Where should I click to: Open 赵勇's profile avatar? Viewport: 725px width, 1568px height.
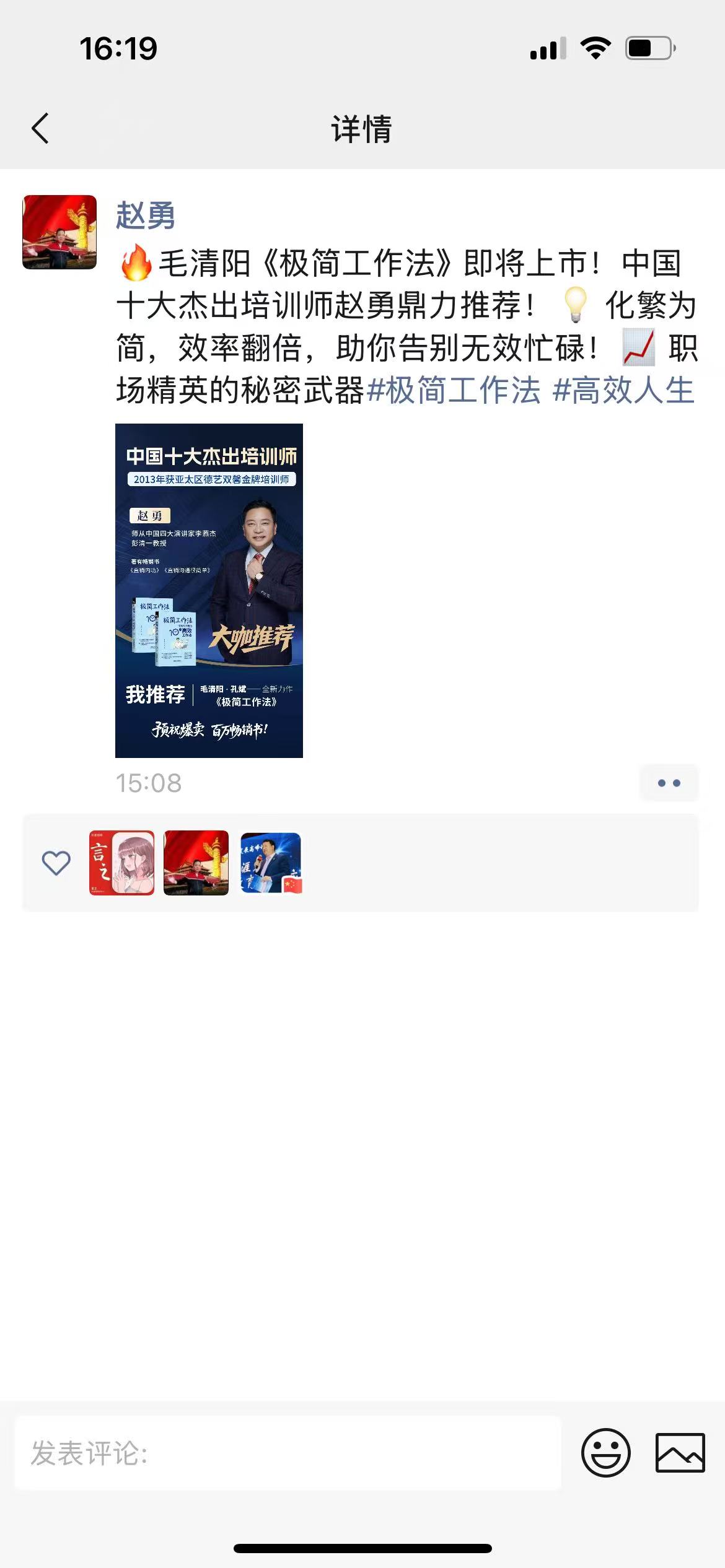pyautogui.click(x=59, y=232)
